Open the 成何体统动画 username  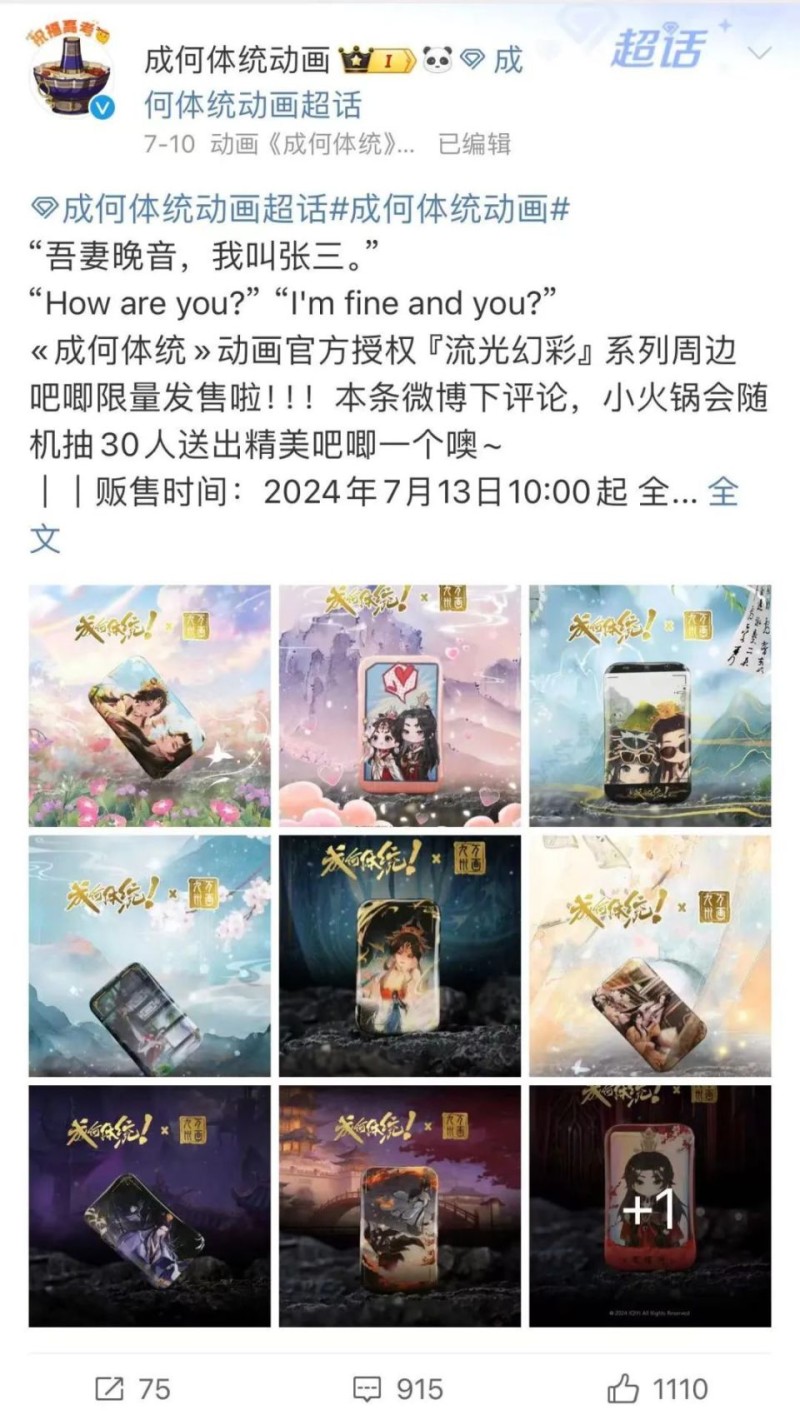(x=237, y=60)
